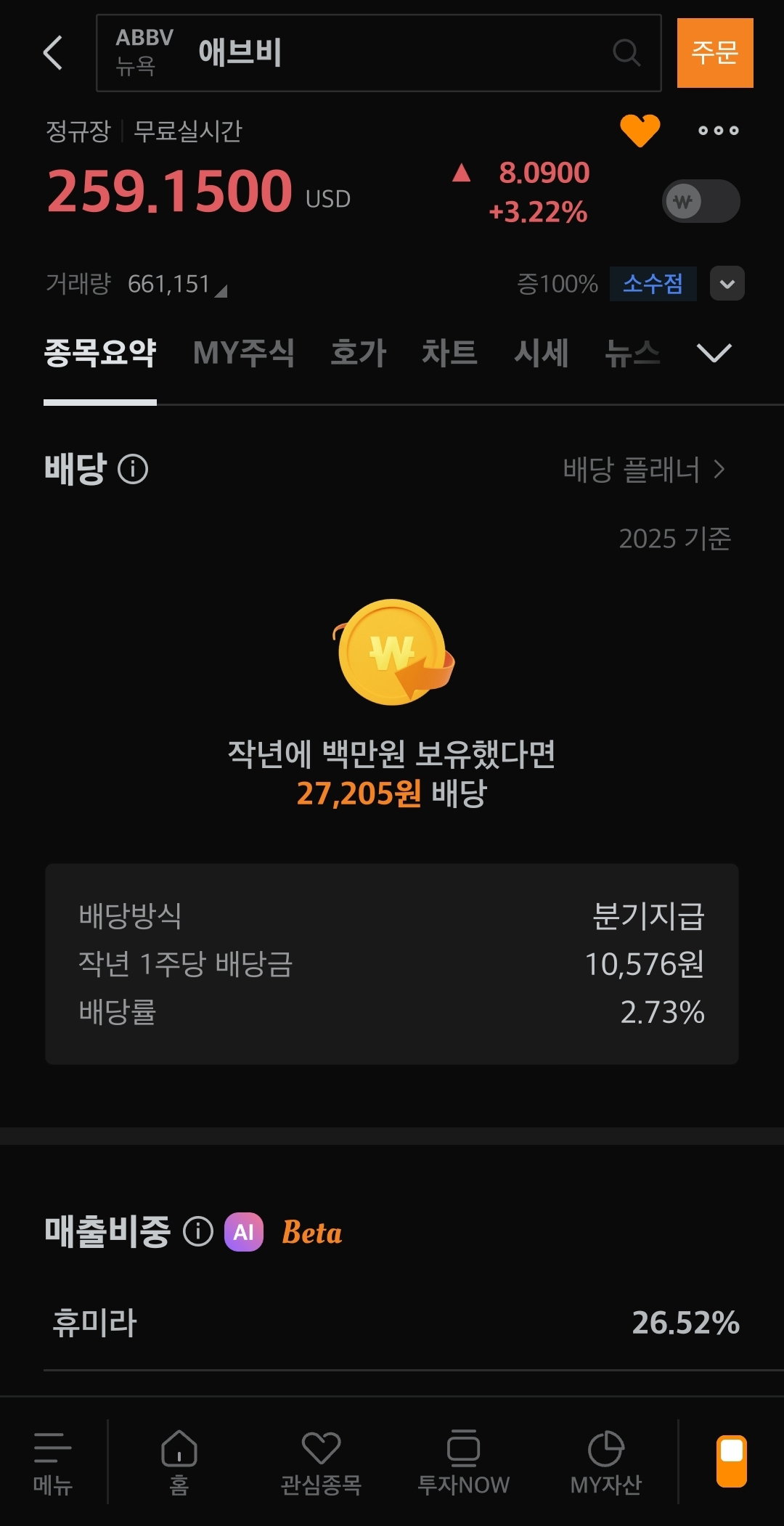
Task: Open the 메뉴 drawer
Action: [x=52, y=1462]
